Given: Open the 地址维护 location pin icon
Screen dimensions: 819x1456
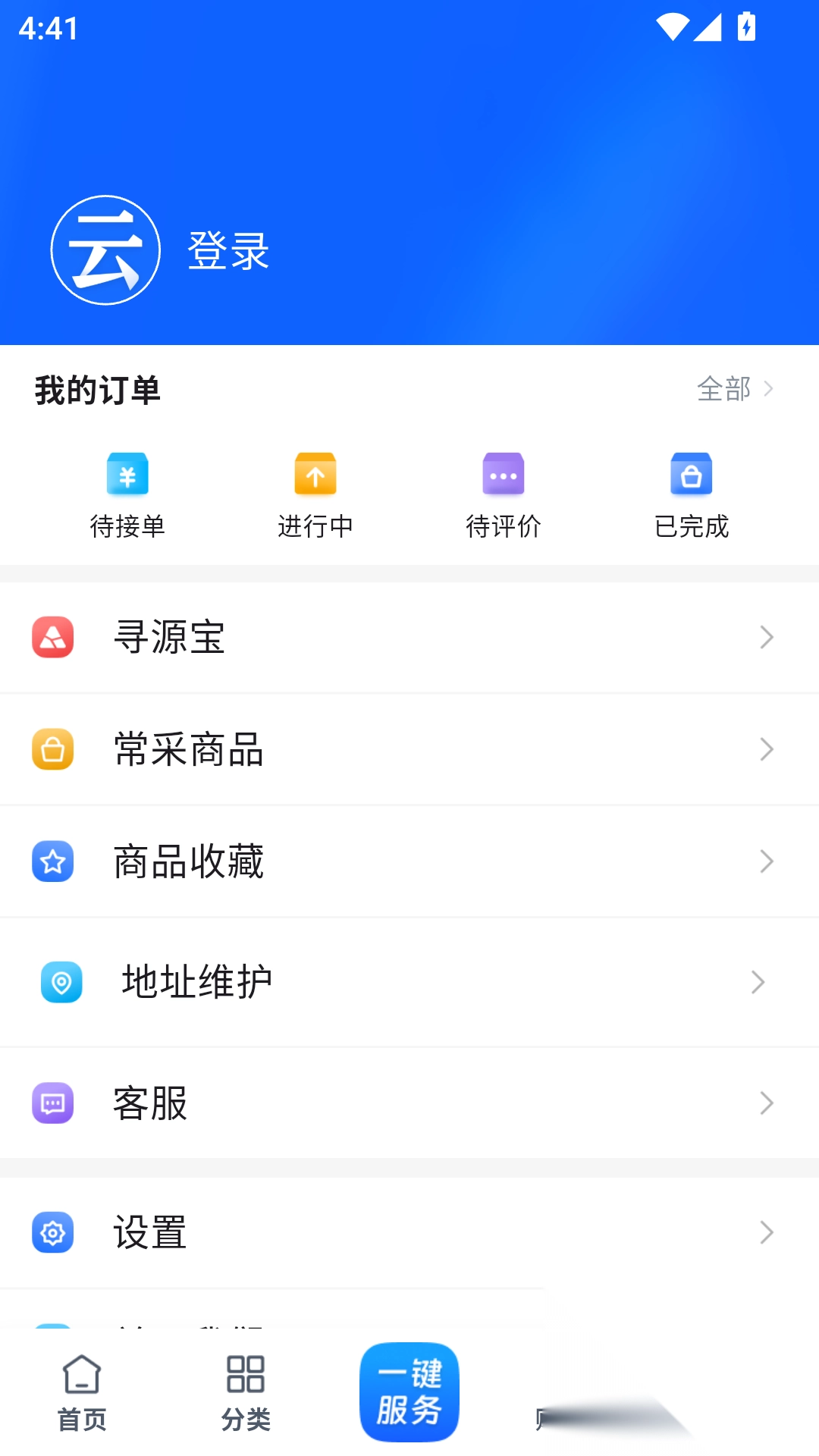Looking at the screenshot, I should point(63,982).
